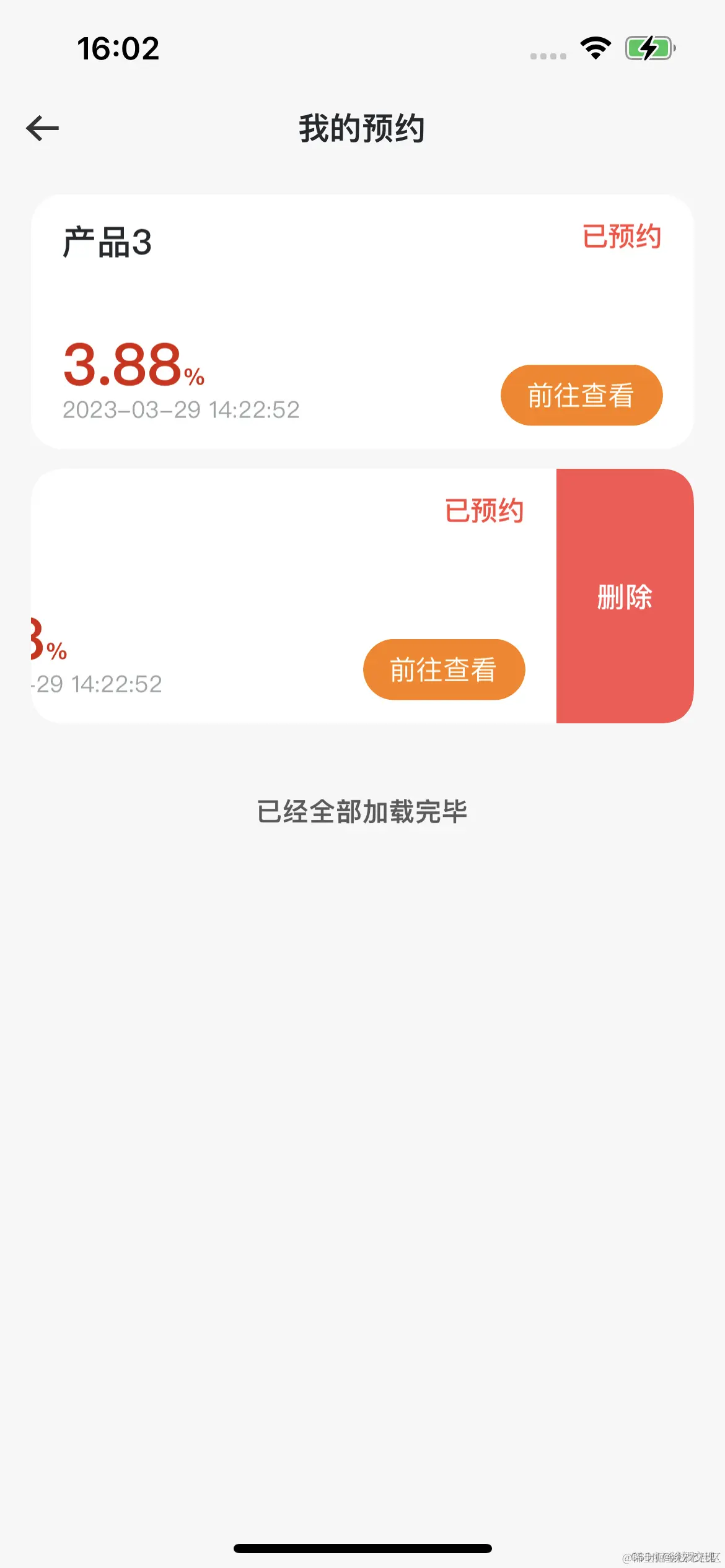Tap the 已预约 status label on 产品3
This screenshot has width=725, height=1568.
(x=622, y=237)
